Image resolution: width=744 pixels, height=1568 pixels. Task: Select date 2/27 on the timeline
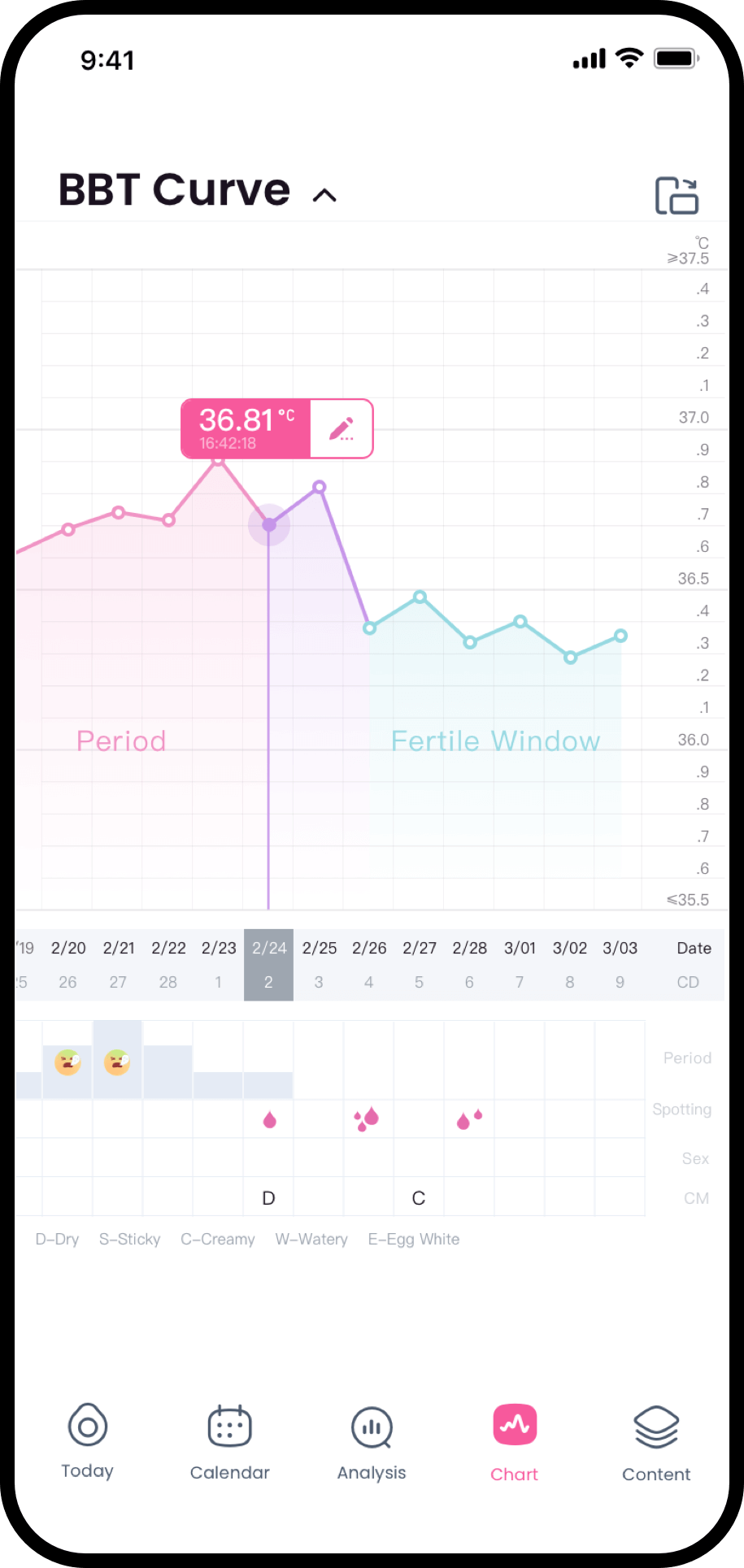pyautogui.click(x=420, y=964)
